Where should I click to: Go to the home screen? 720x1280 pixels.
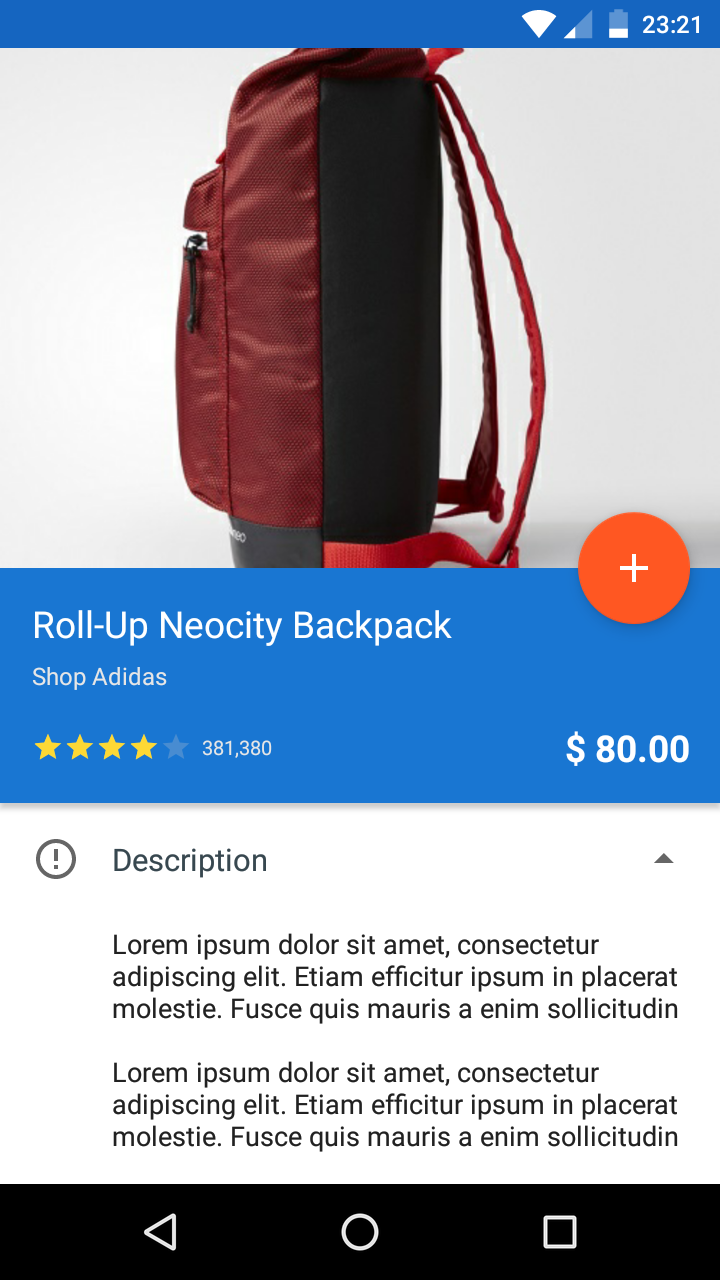pos(360,1232)
